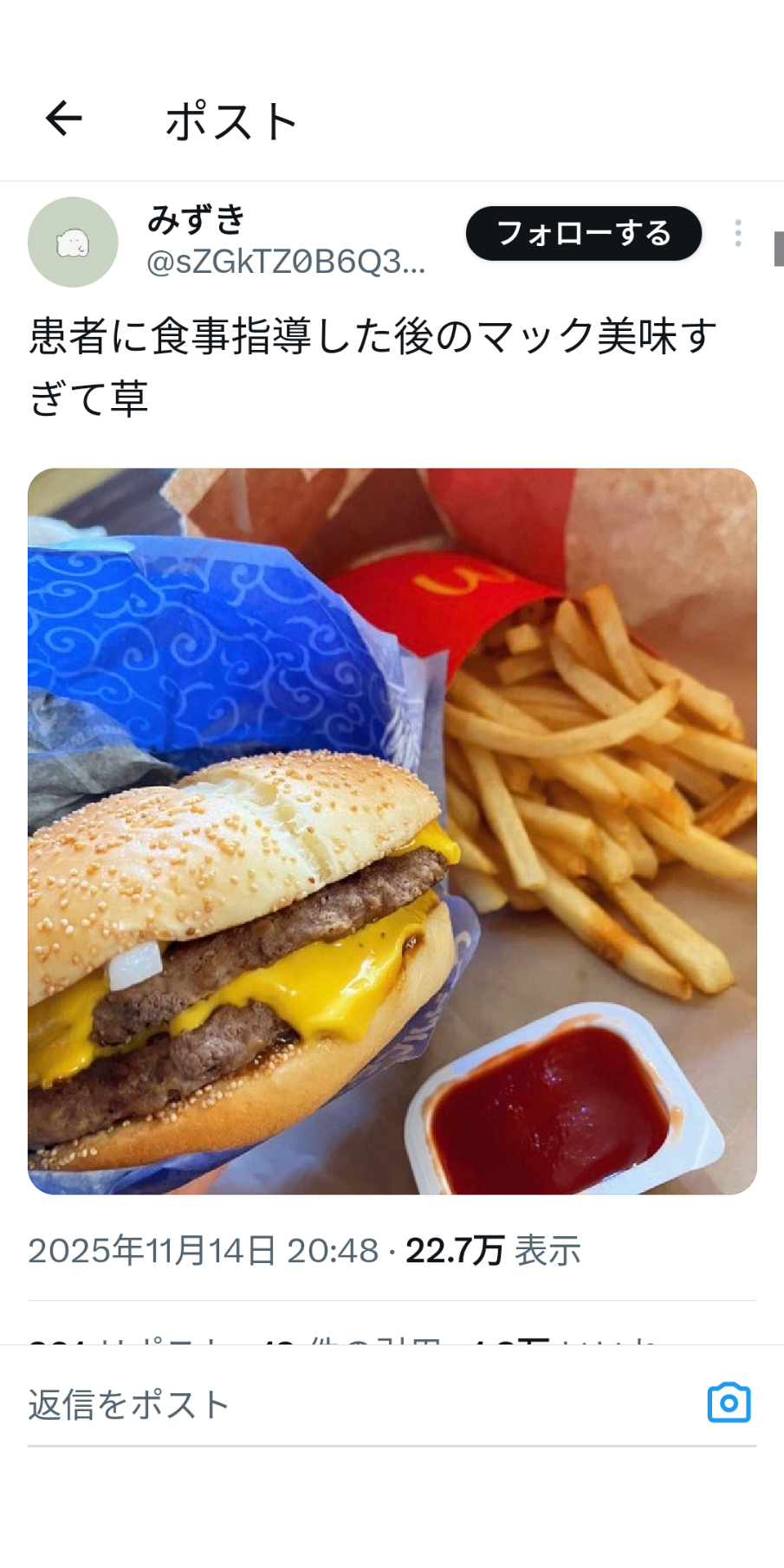Go back using the arrow icon
The image size is (784, 1568).
(64, 119)
